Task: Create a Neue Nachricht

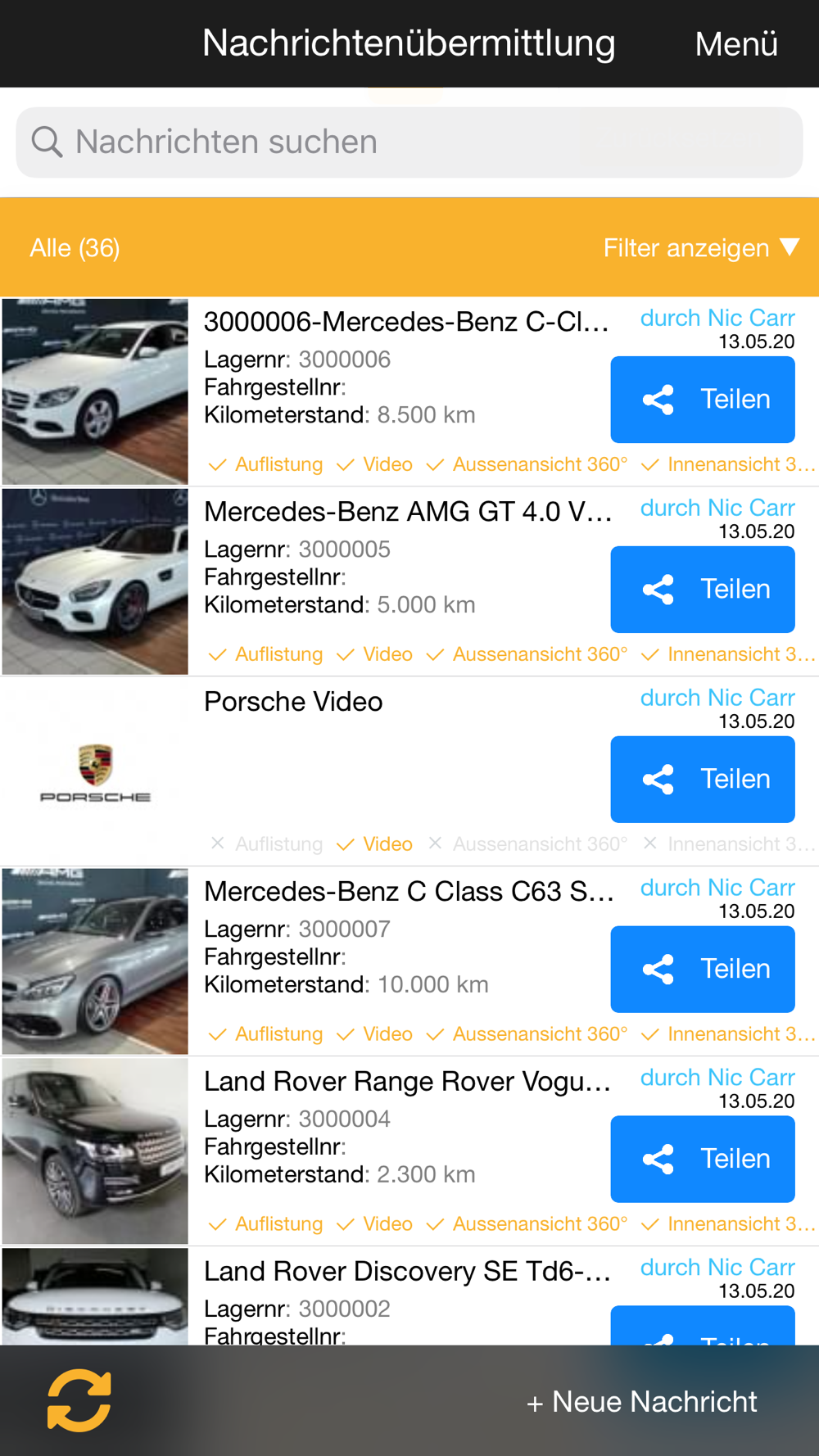Action: click(x=642, y=1402)
